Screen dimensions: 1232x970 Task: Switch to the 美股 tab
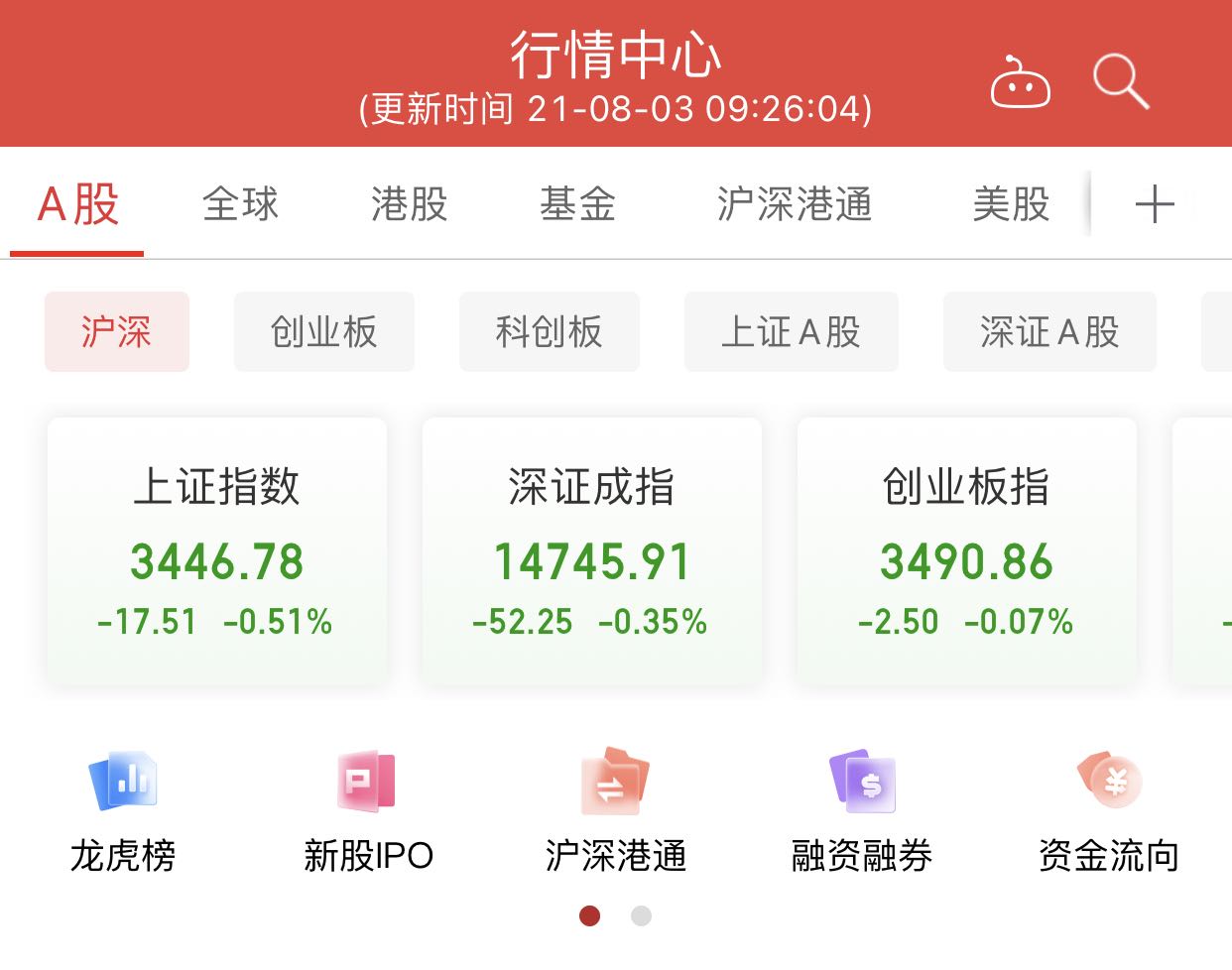[x=1011, y=204]
